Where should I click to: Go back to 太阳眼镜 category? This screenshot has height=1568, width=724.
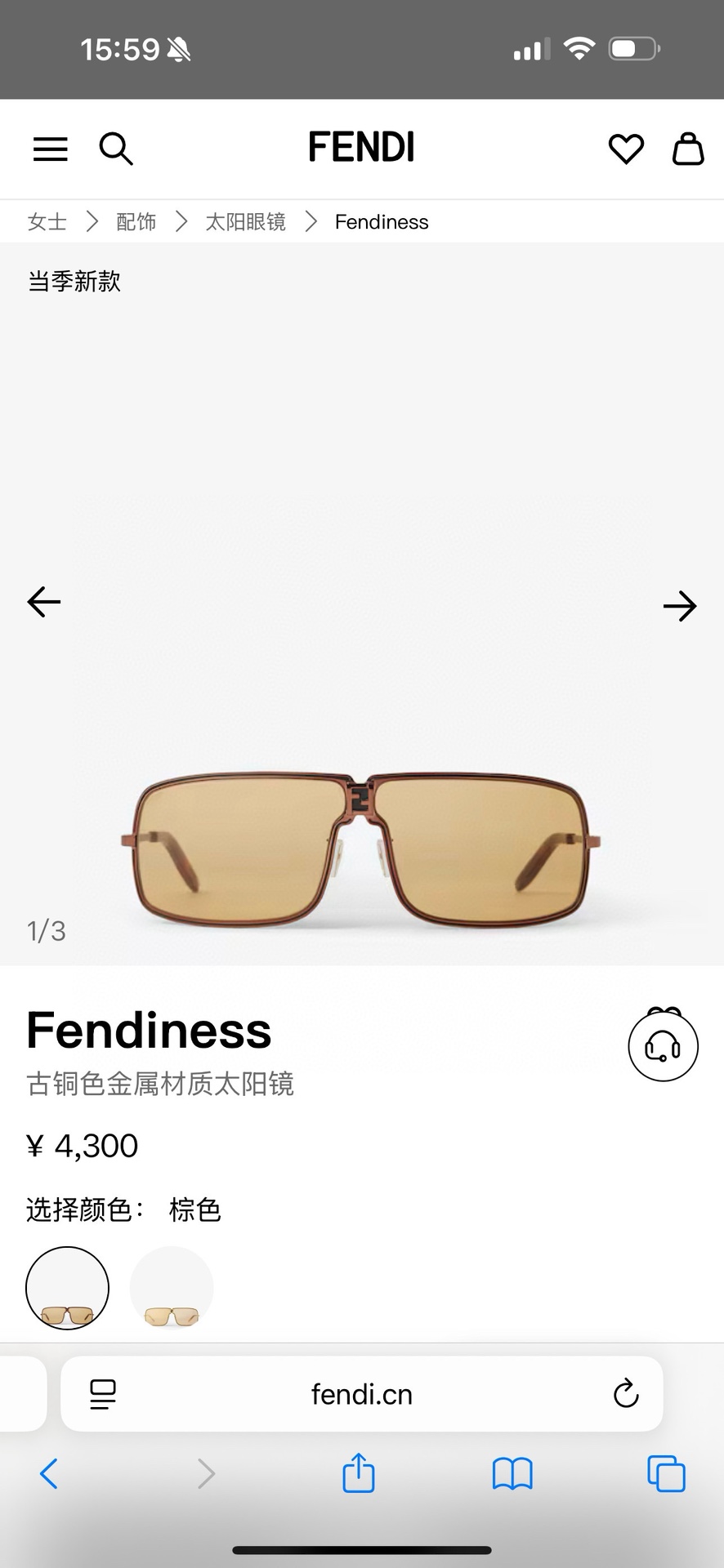tap(244, 221)
